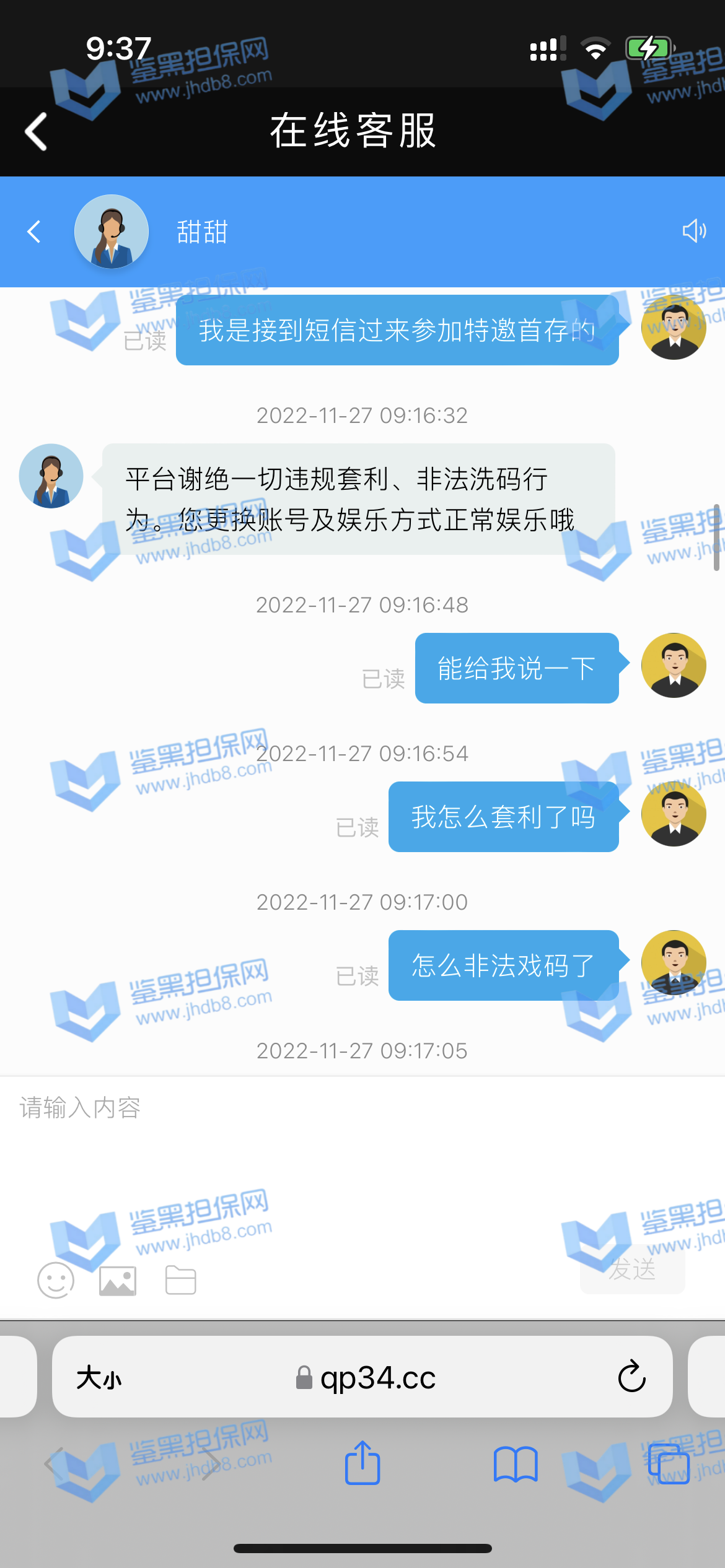Open the 大小 page settings menu
Screen dimensions: 725x1568
tap(99, 1378)
